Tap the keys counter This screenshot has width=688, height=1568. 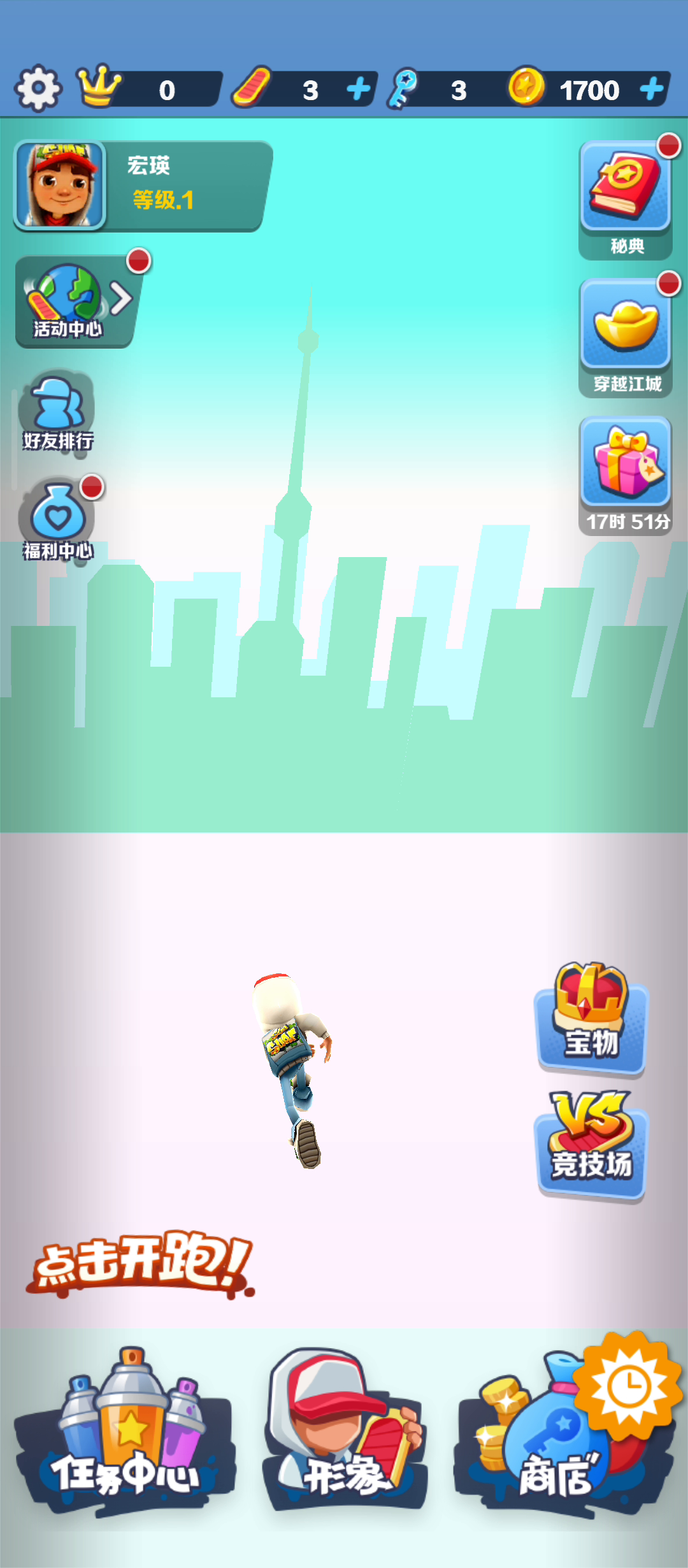tap(440, 89)
